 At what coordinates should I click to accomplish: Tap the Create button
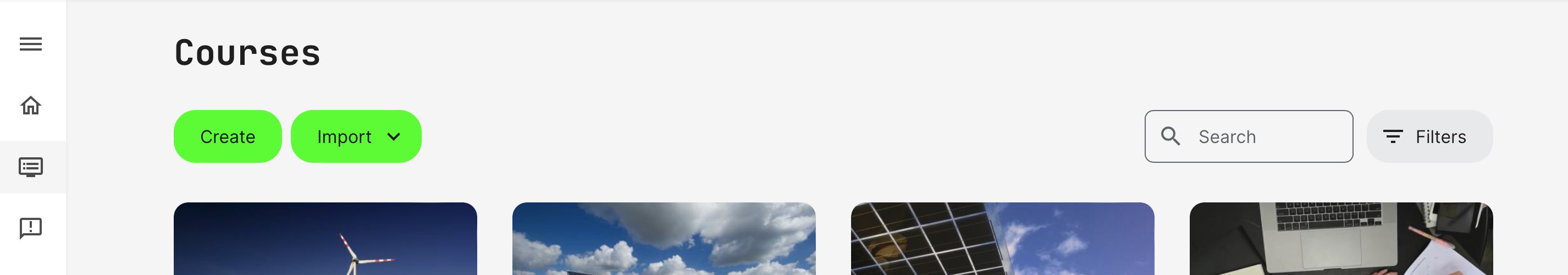tap(228, 136)
